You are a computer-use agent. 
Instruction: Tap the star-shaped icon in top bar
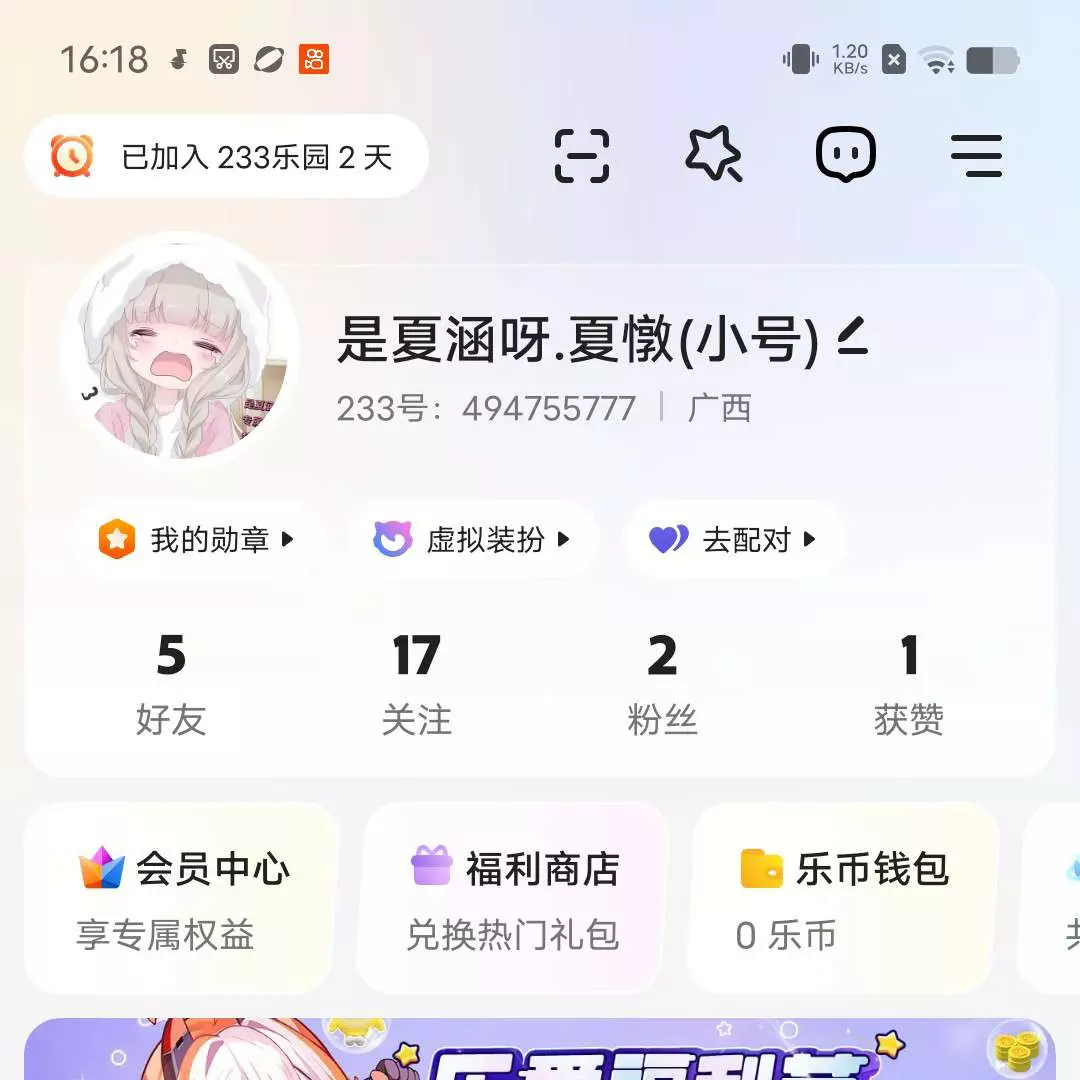click(x=713, y=156)
